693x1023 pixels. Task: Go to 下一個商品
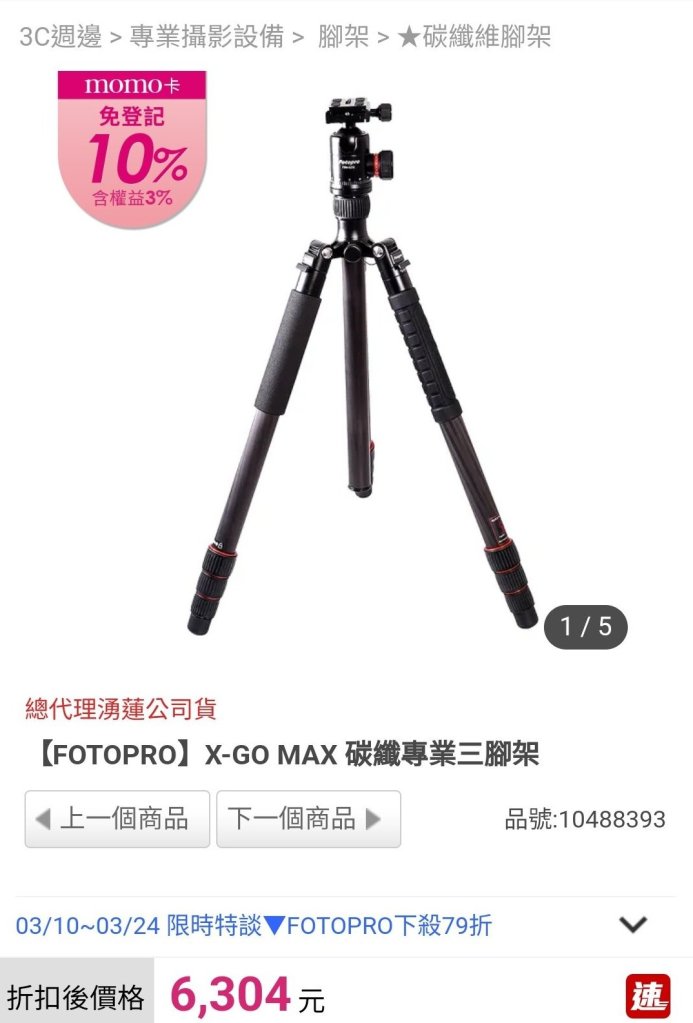click(308, 819)
